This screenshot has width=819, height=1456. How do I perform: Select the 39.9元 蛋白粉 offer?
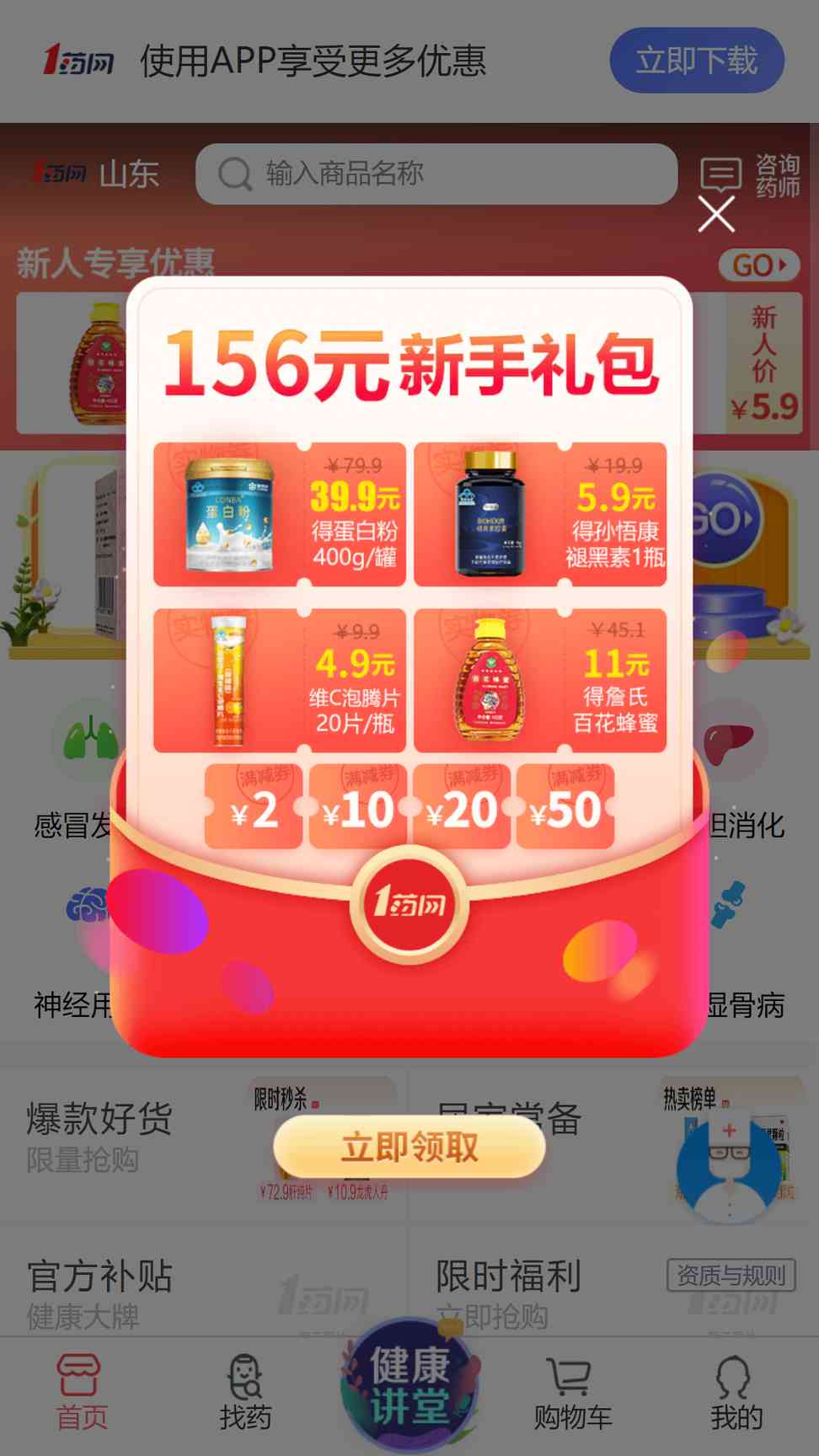(x=280, y=514)
